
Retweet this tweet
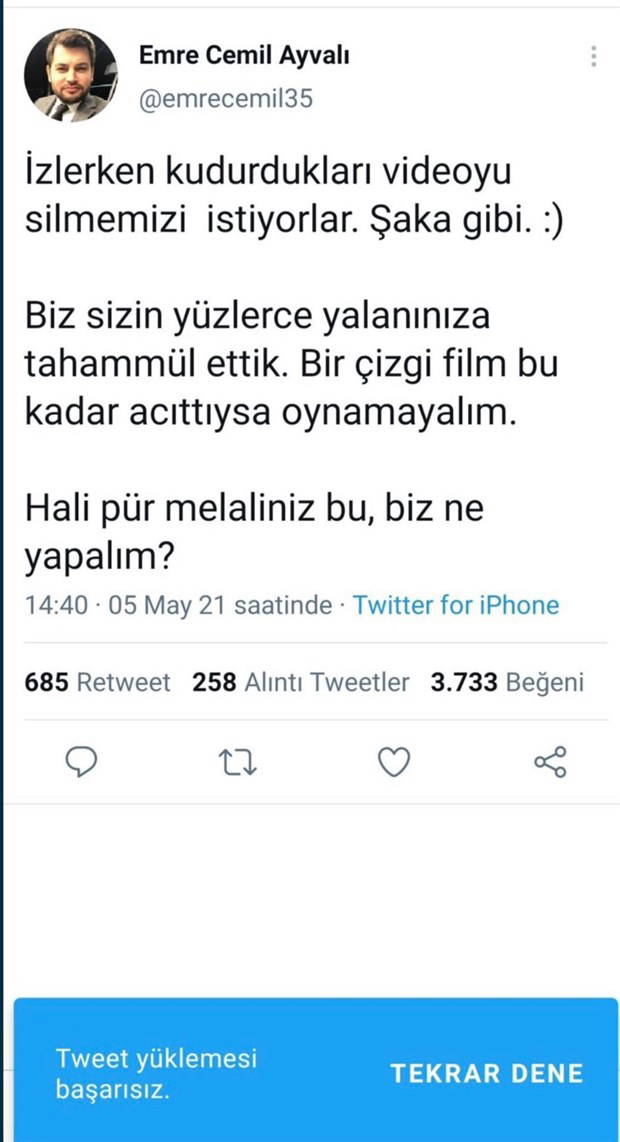[x=238, y=763]
